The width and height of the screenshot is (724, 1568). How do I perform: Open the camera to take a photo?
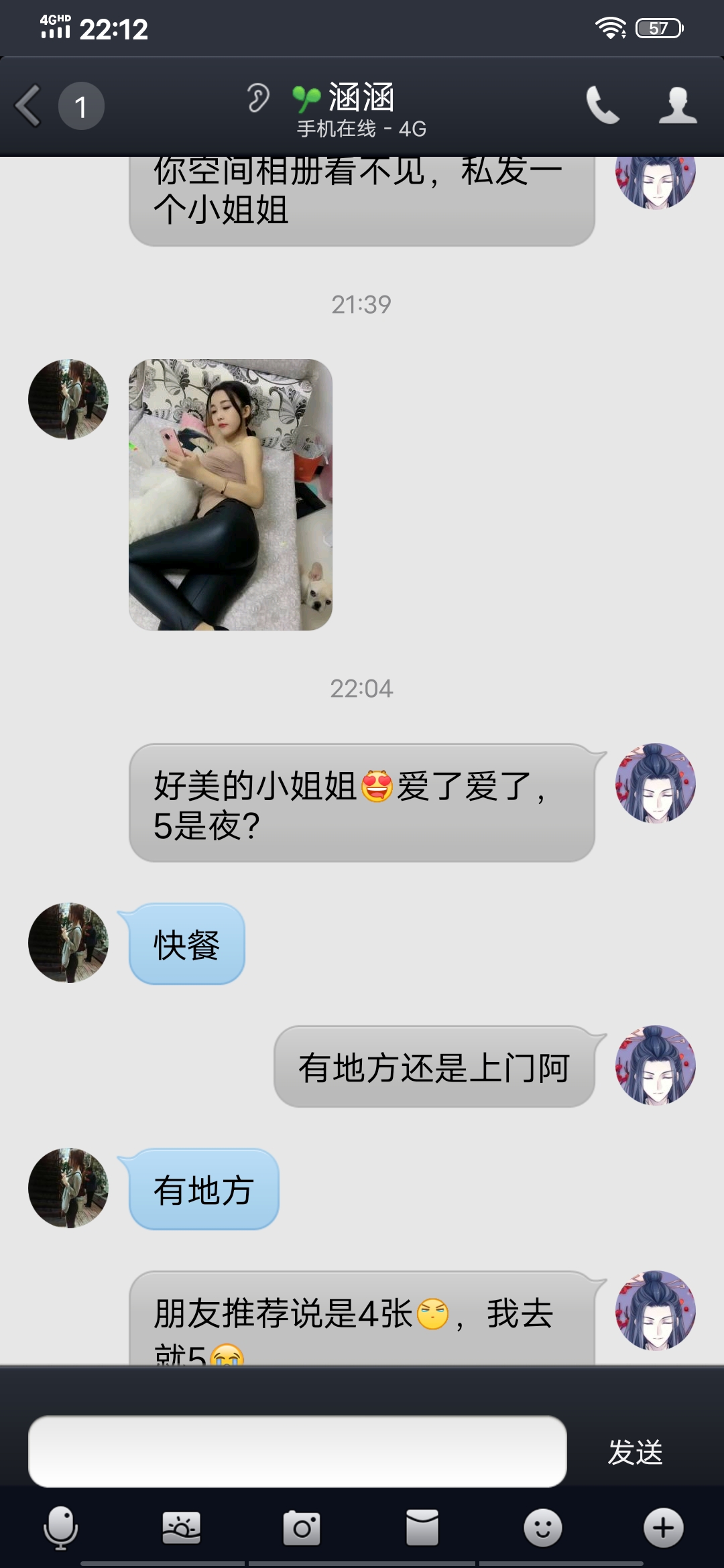coord(302,1528)
